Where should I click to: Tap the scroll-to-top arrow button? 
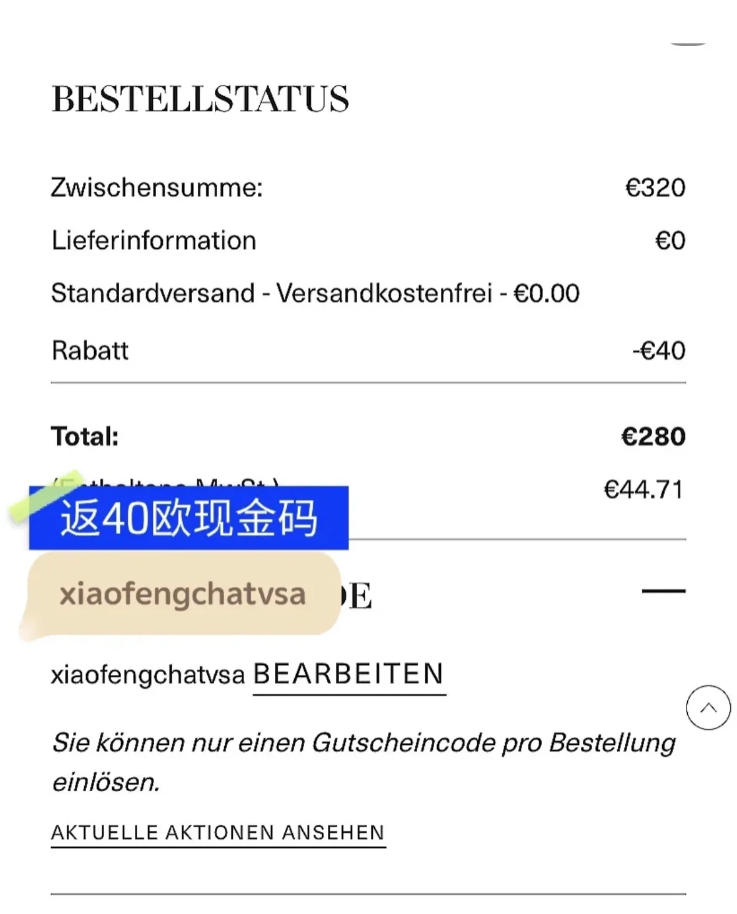coord(708,709)
